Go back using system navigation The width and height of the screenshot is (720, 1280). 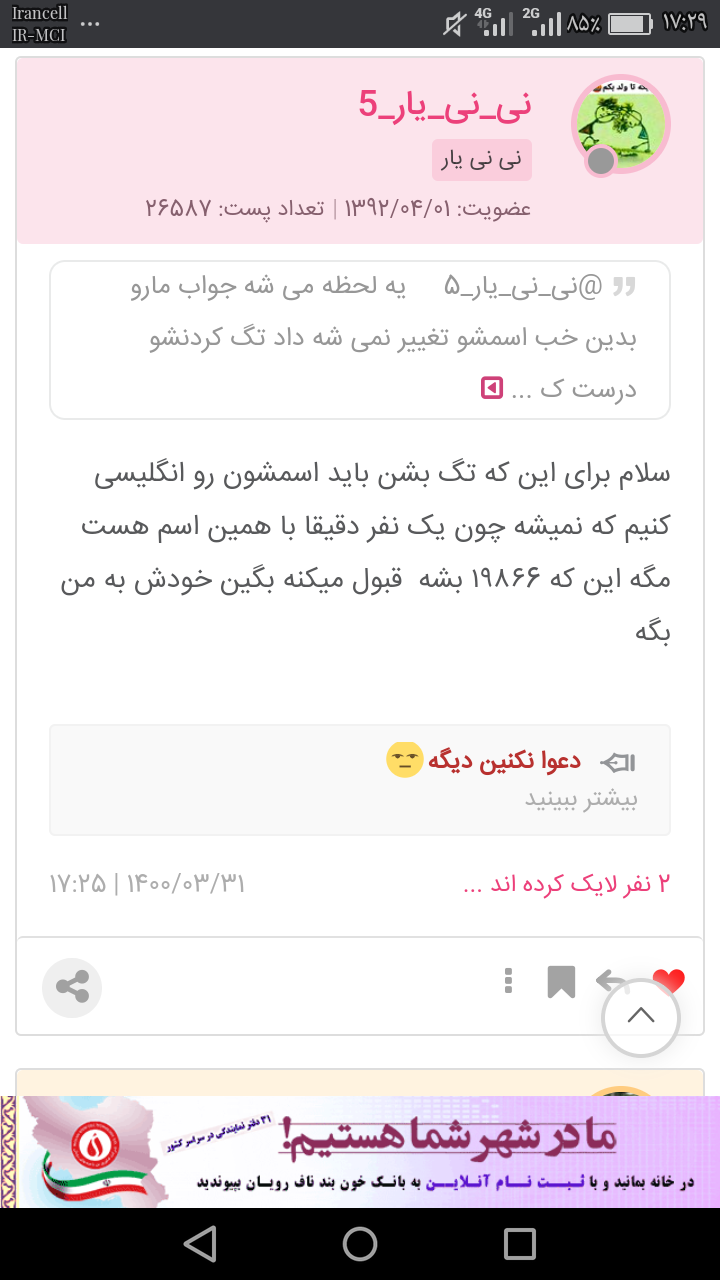[200, 1244]
